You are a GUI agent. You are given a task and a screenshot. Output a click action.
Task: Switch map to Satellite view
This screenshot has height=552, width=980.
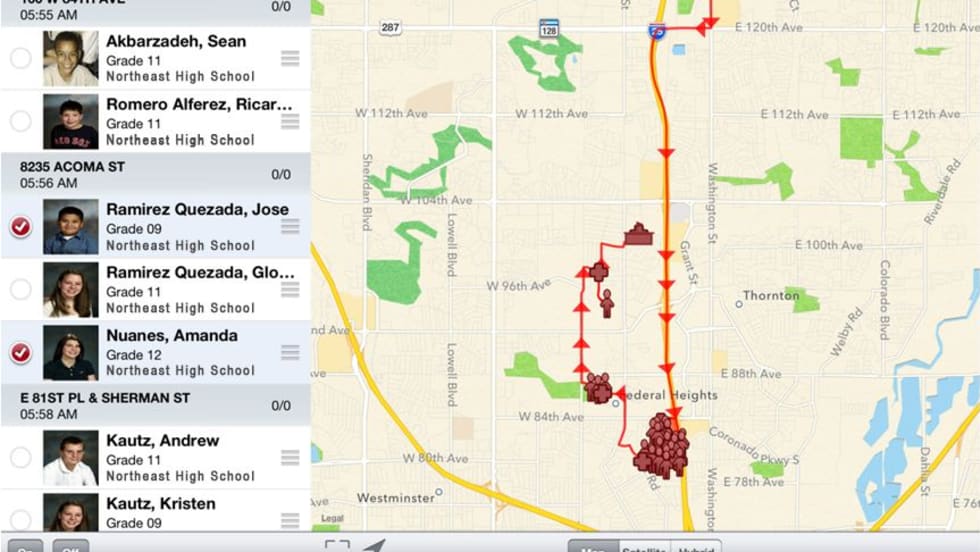pos(644,547)
